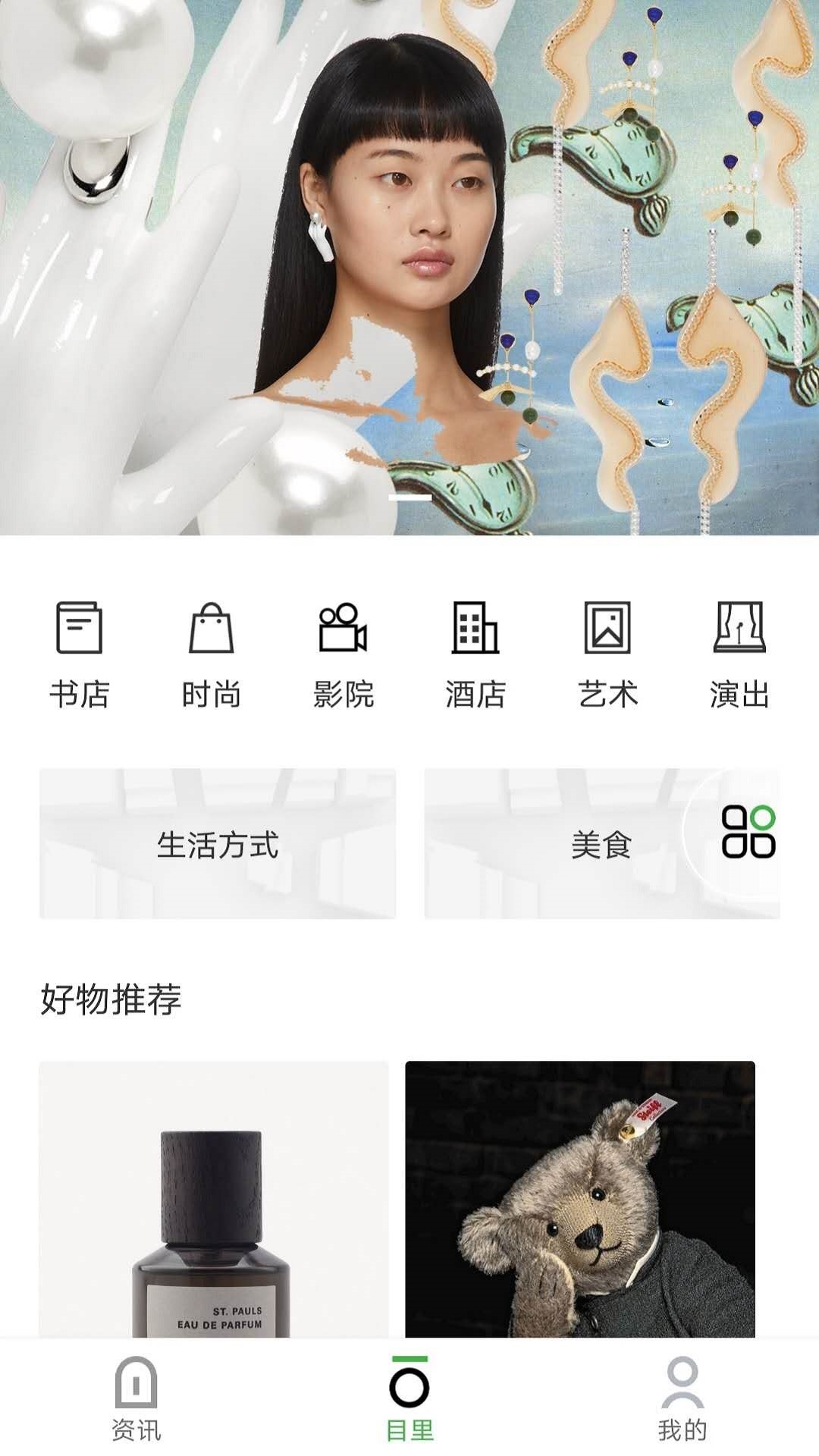The height and width of the screenshot is (1456, 819).
Task: Open the top jewelry banner
Action: 409,268
